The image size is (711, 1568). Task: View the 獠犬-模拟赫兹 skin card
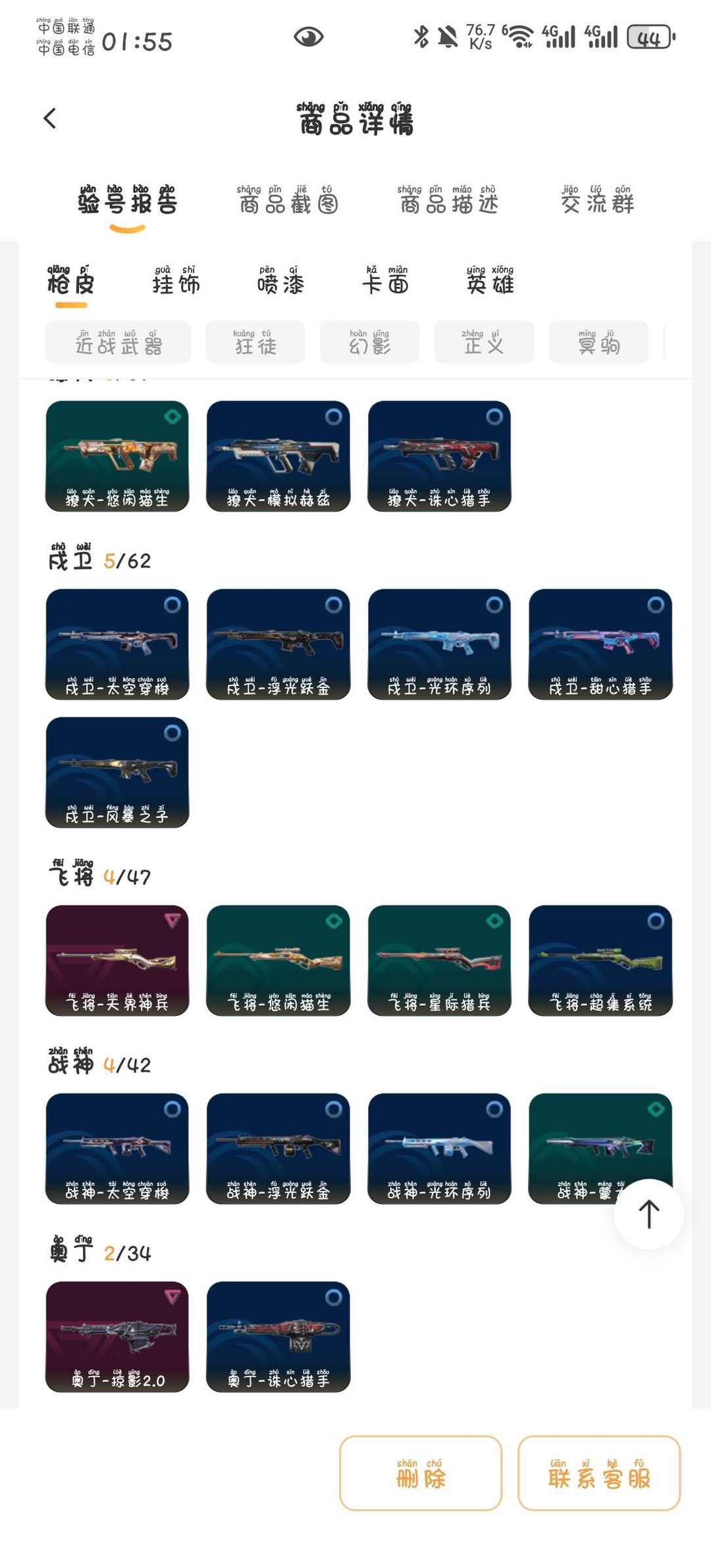click(278, 456)
